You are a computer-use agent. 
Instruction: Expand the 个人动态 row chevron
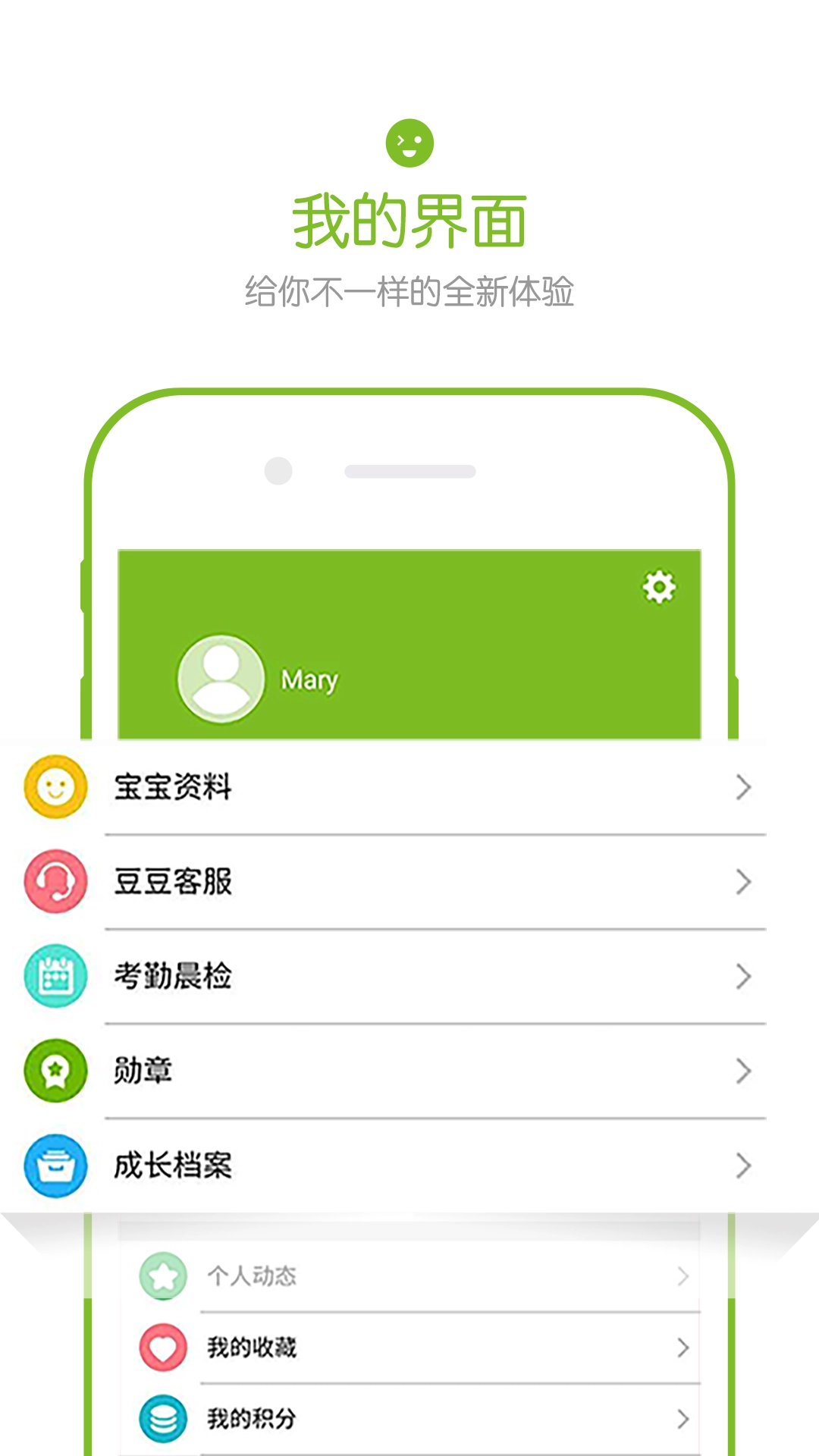tap(682, 1276)
